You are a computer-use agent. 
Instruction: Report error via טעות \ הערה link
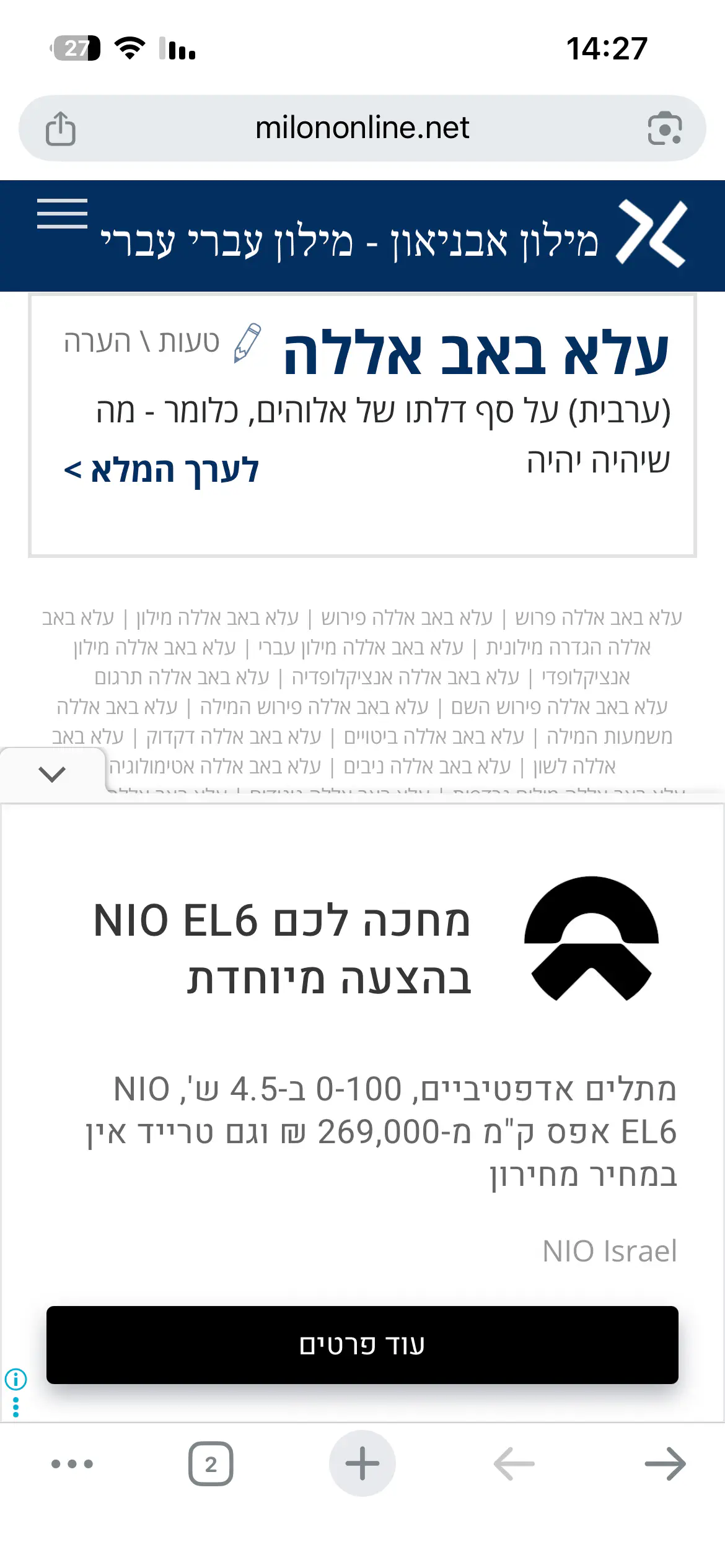click(162, 342)
